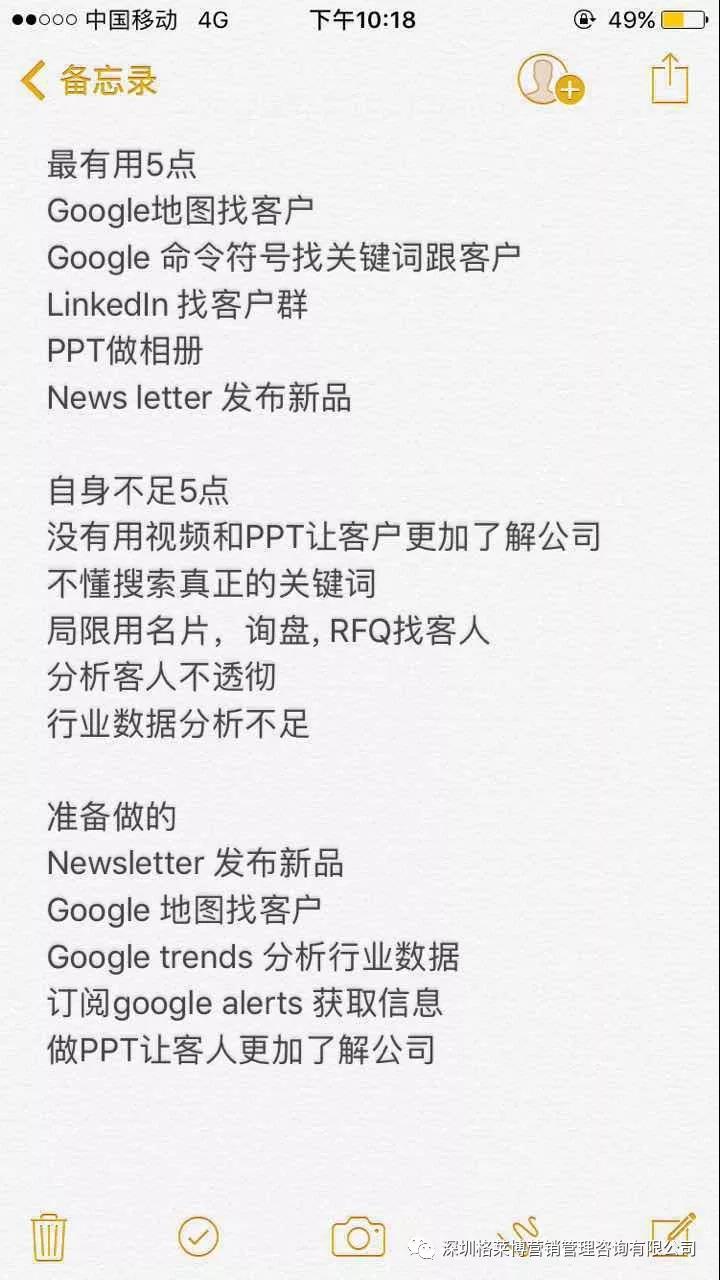Add people to this note

pos(549,80)
